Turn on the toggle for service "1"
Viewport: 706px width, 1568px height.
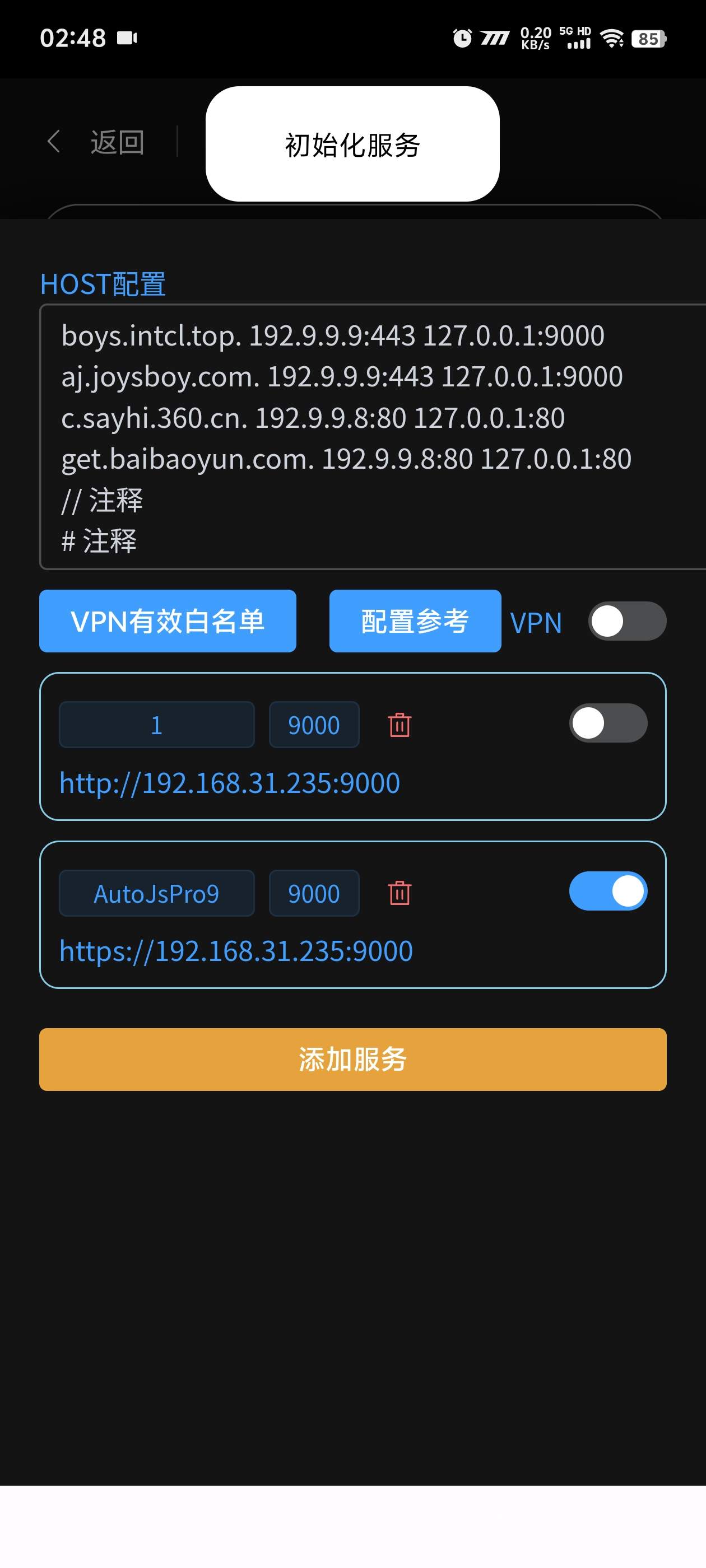608,723
